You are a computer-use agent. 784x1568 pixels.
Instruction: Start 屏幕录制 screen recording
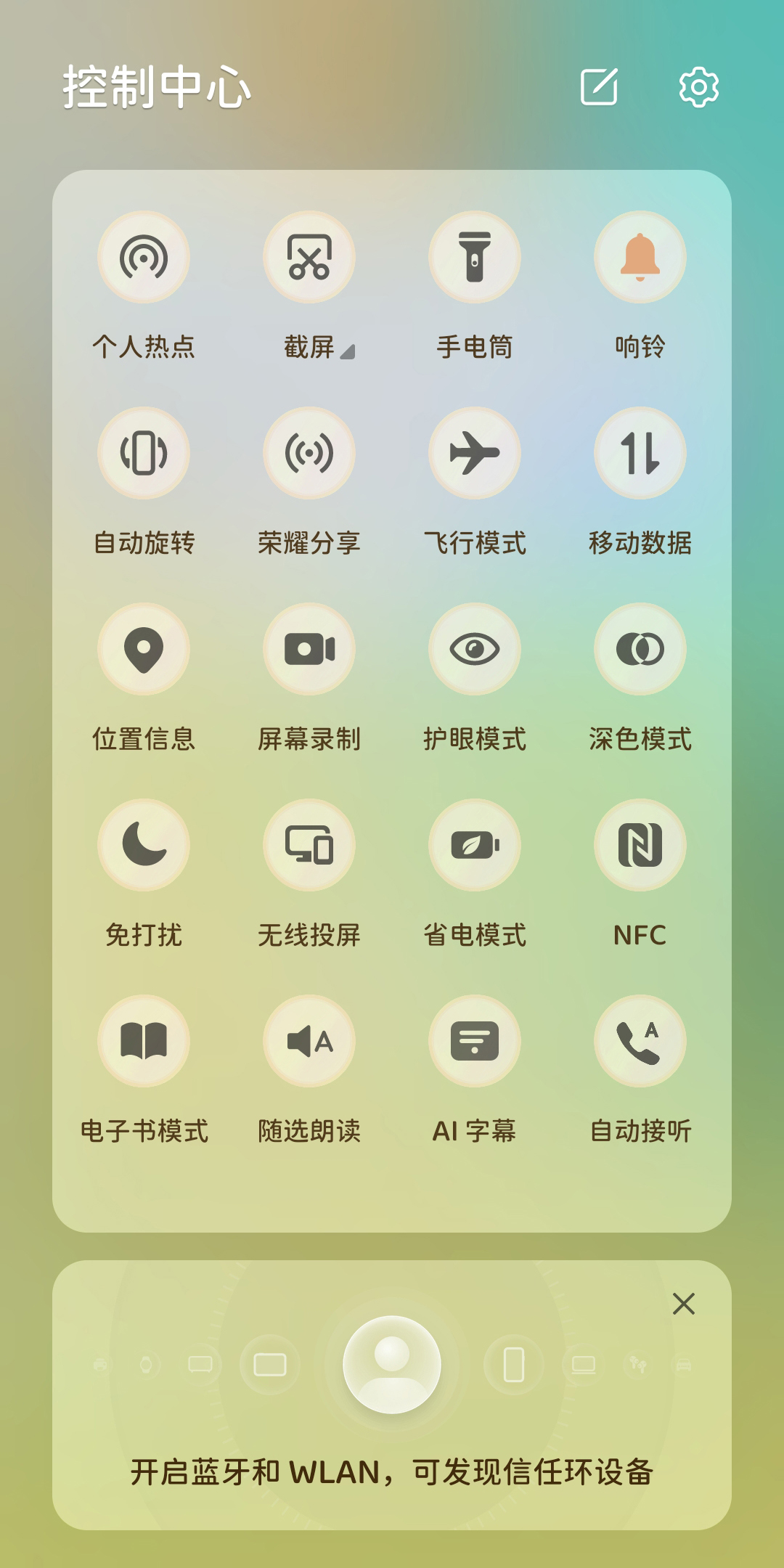(309, 649)
